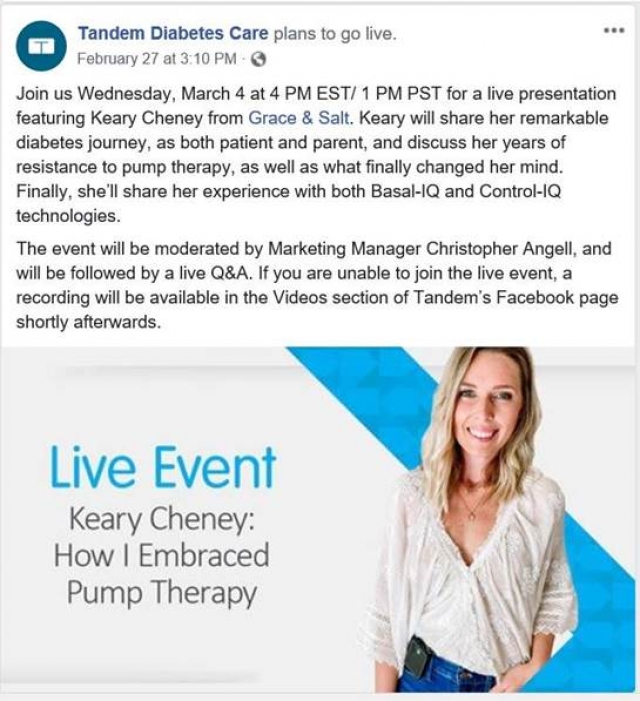640x701 pixels.
Task: Open the Live Event image
Action: (x=320, y=520)
